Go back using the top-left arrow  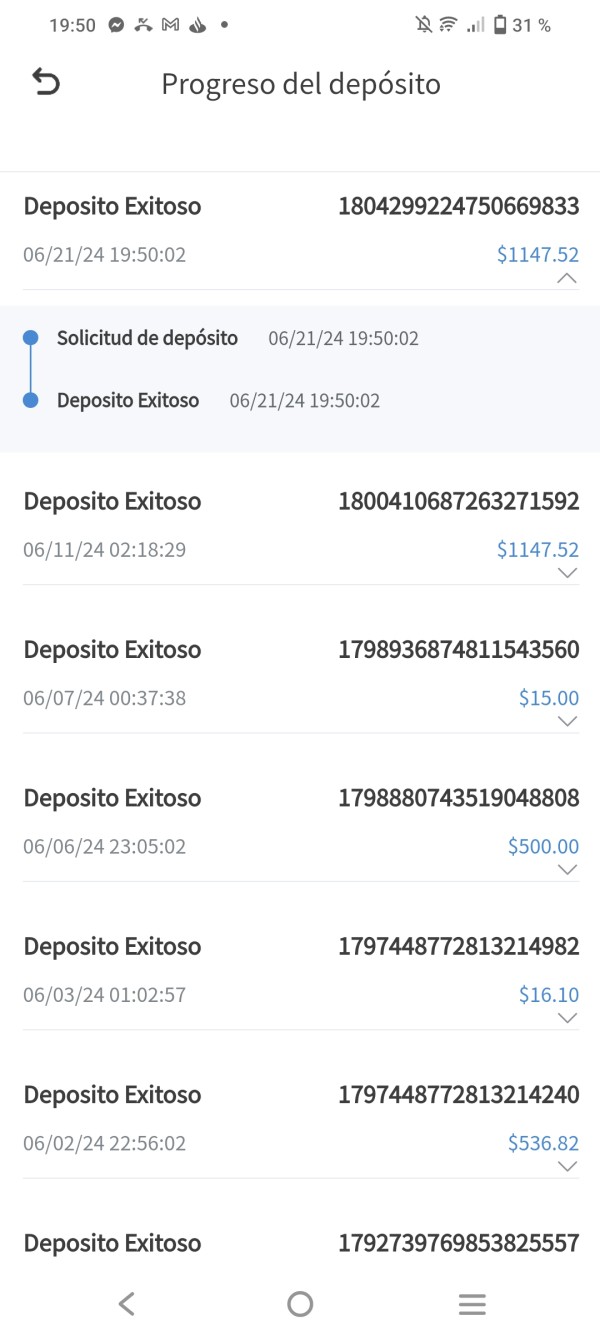click(x=46, y=83)
